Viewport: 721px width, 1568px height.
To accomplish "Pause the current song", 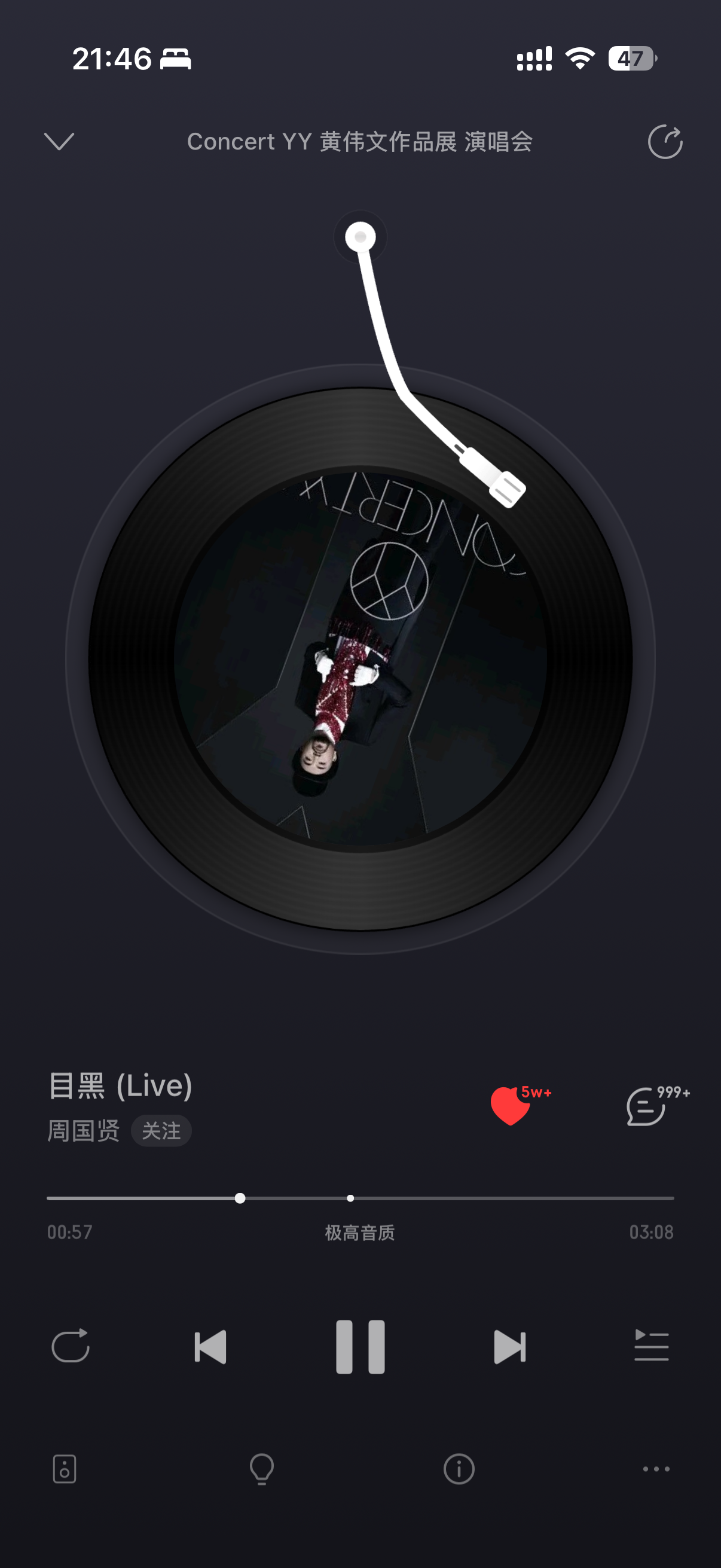I will [x=360, y=1347].
